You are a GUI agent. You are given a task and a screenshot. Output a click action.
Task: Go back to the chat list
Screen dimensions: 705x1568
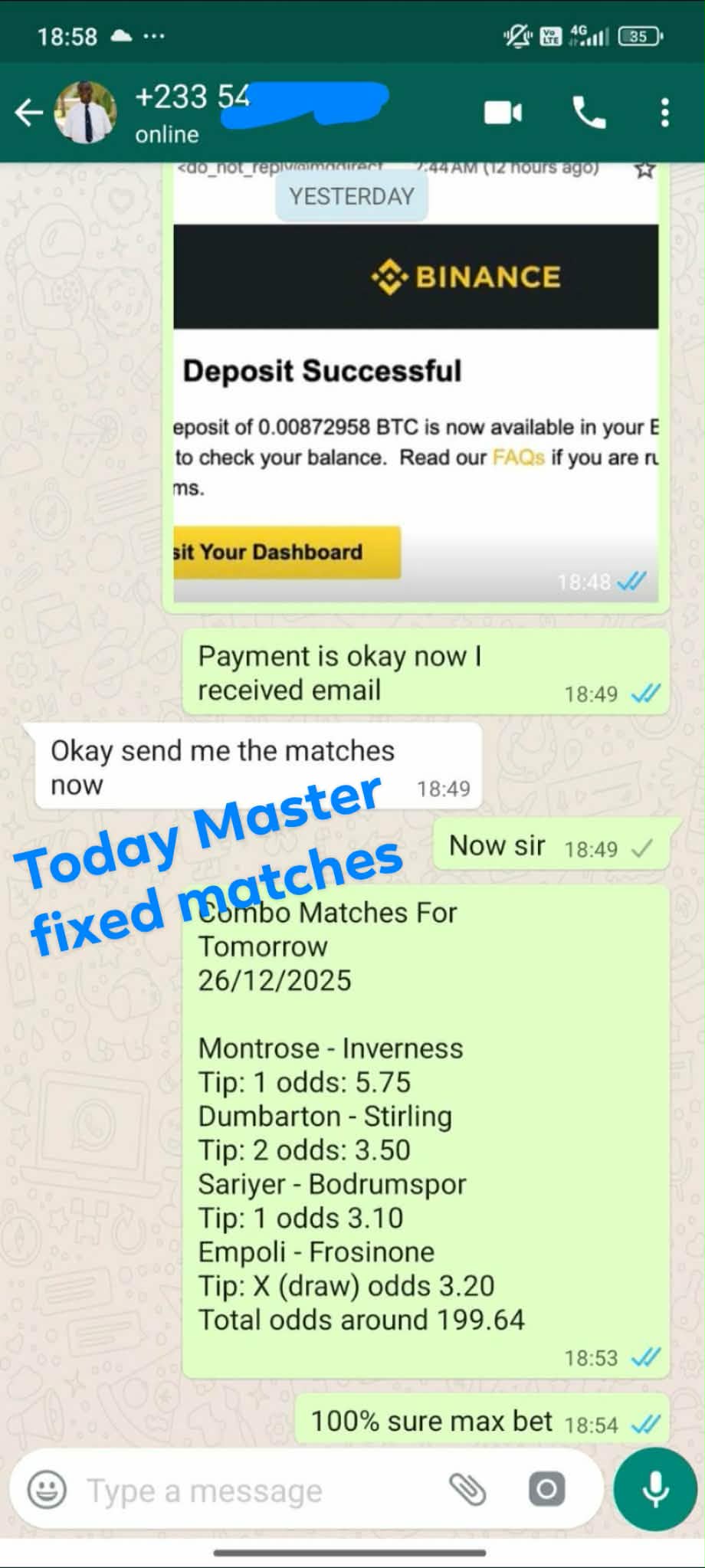pos(28,113)
